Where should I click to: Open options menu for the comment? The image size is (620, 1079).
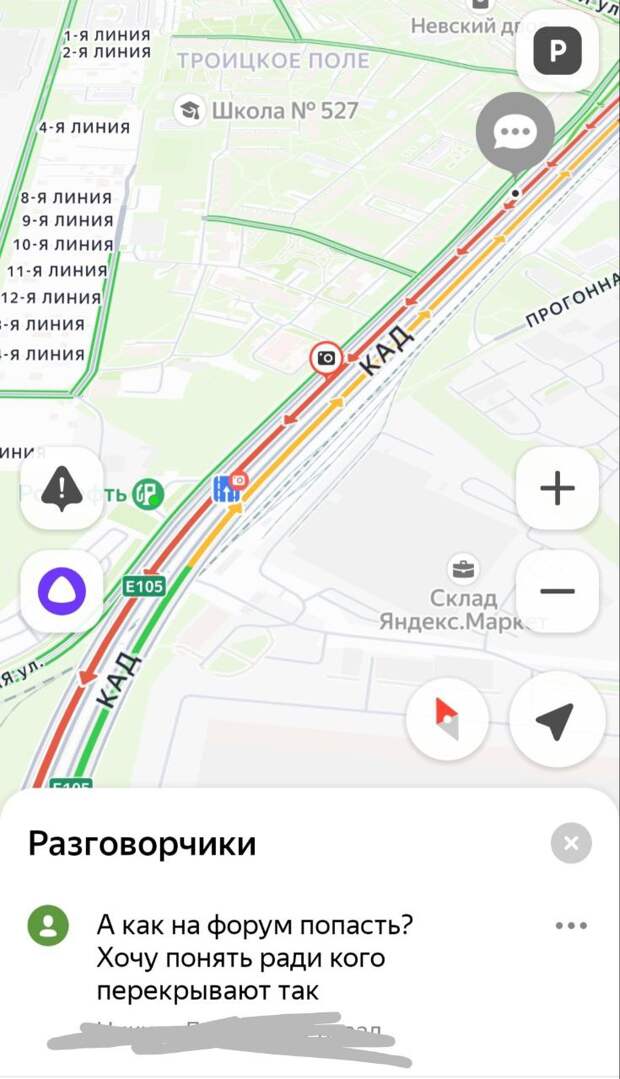pyautogui.click(x=571, y=926)
